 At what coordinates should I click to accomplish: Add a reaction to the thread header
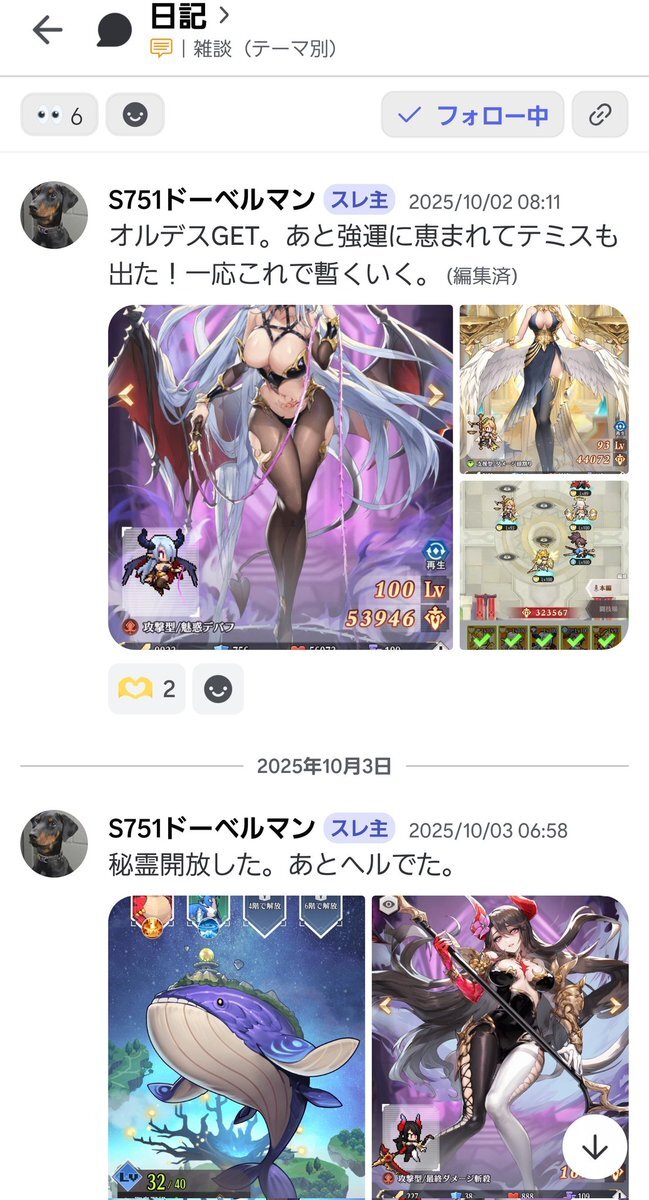tap(135, 115)
